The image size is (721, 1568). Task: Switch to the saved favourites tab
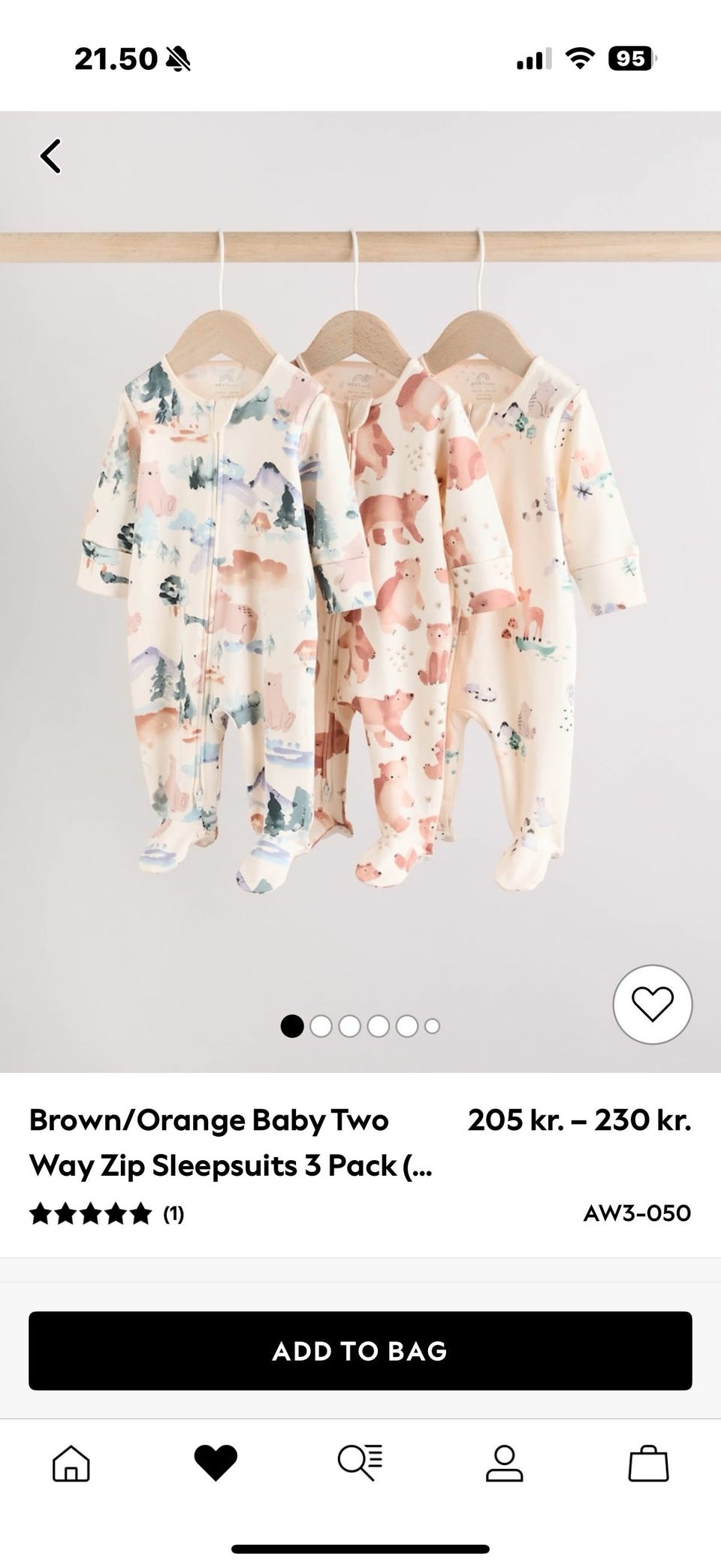click(x=216, y=1463)
